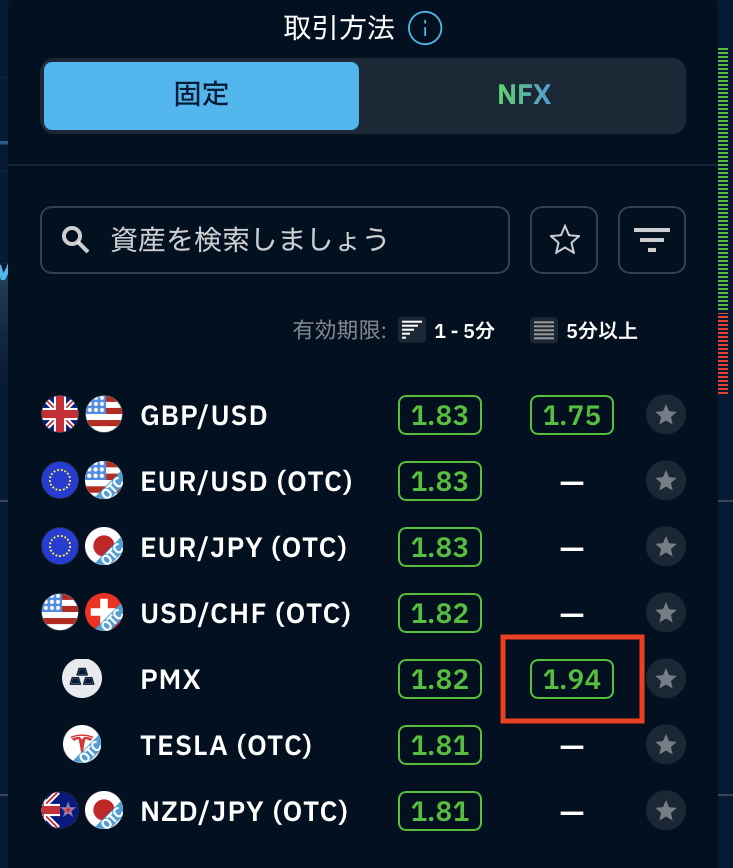Select GBP/USD 1.75 long-term payout

pos(572,415)
